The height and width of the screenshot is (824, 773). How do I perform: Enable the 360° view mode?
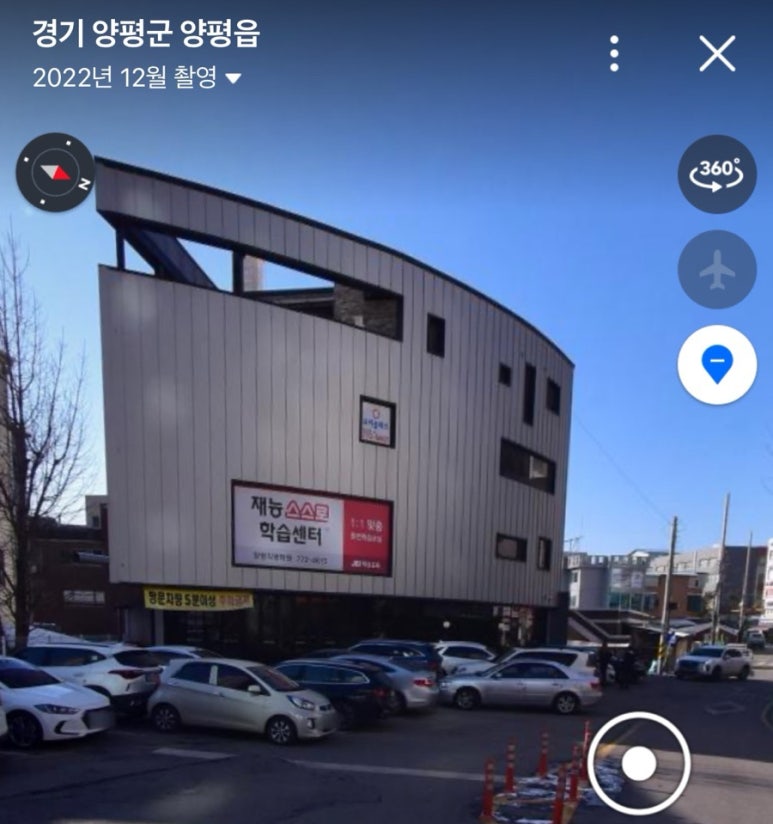tap(717, 173)
